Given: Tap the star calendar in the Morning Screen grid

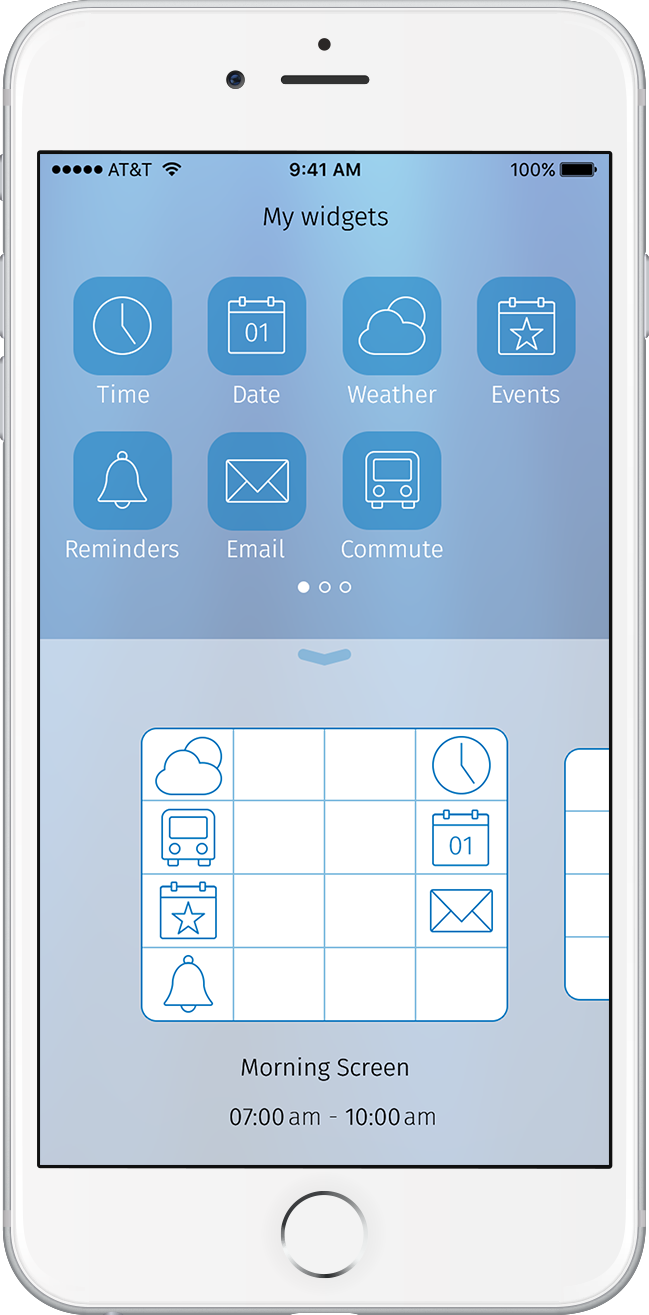Looking at the screenshot, I should point(188,911).
